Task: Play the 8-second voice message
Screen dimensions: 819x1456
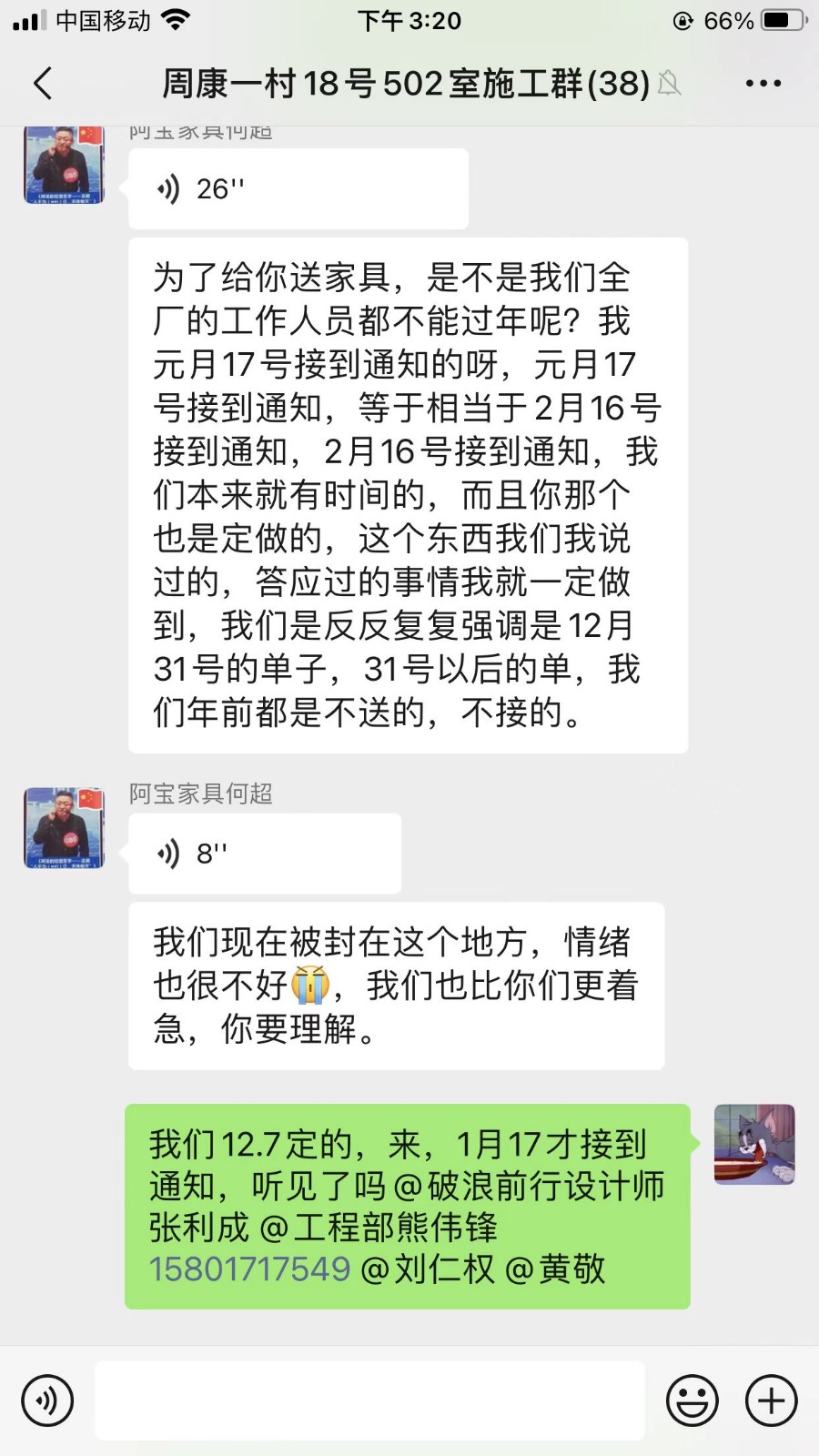Action: coord(264,854)
